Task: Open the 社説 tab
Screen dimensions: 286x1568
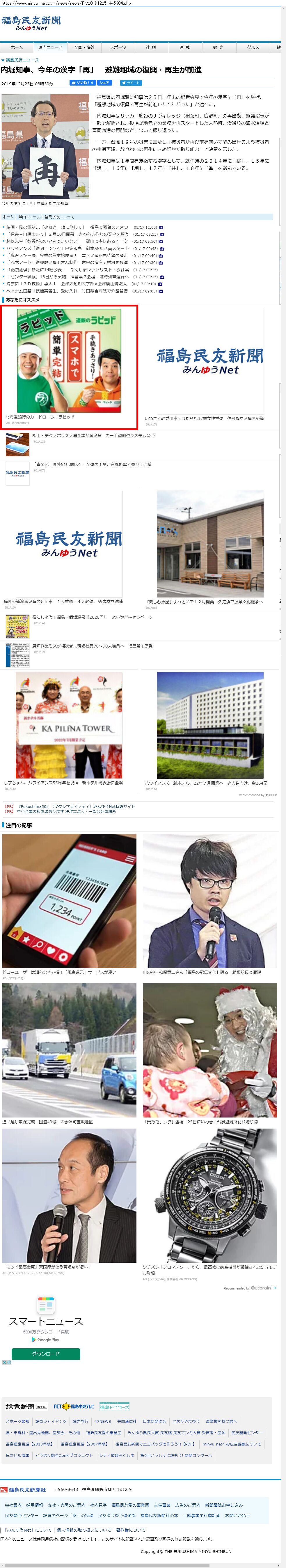Action: pos(151,47)
